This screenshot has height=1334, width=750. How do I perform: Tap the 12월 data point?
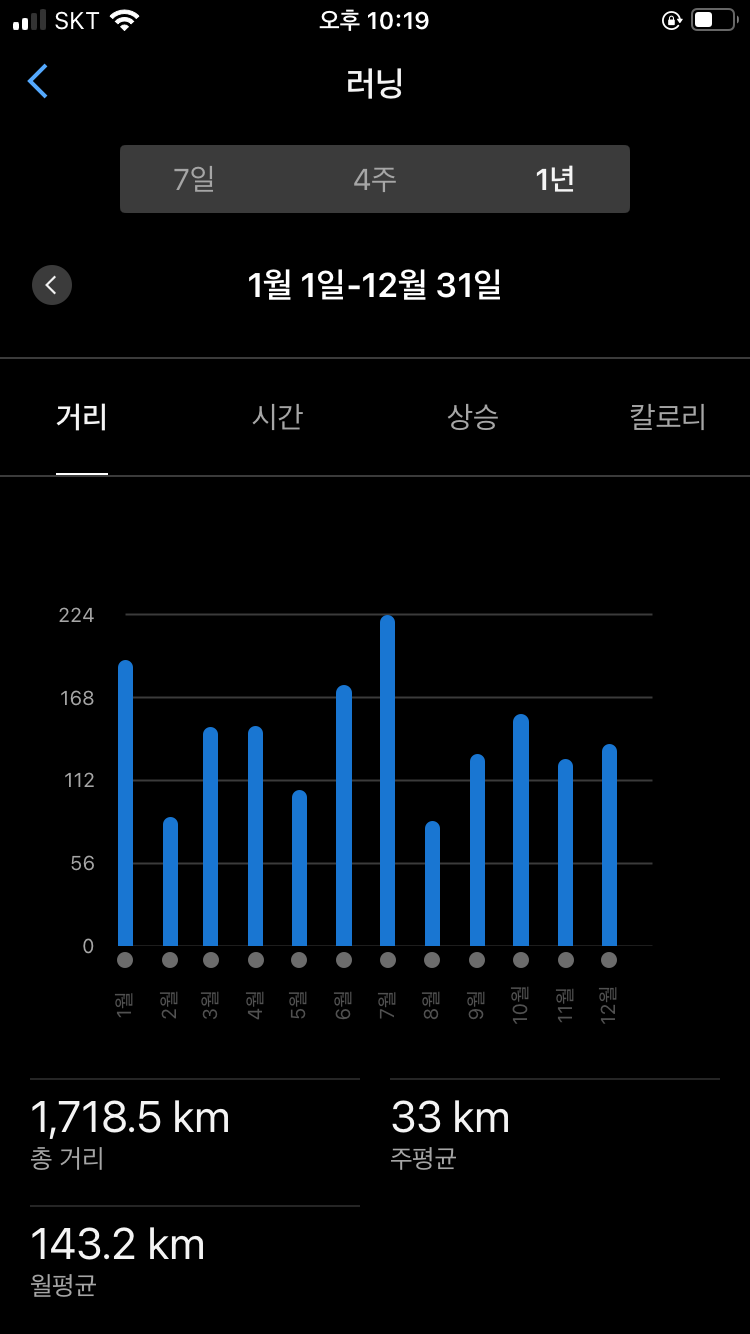pos(609,960)
